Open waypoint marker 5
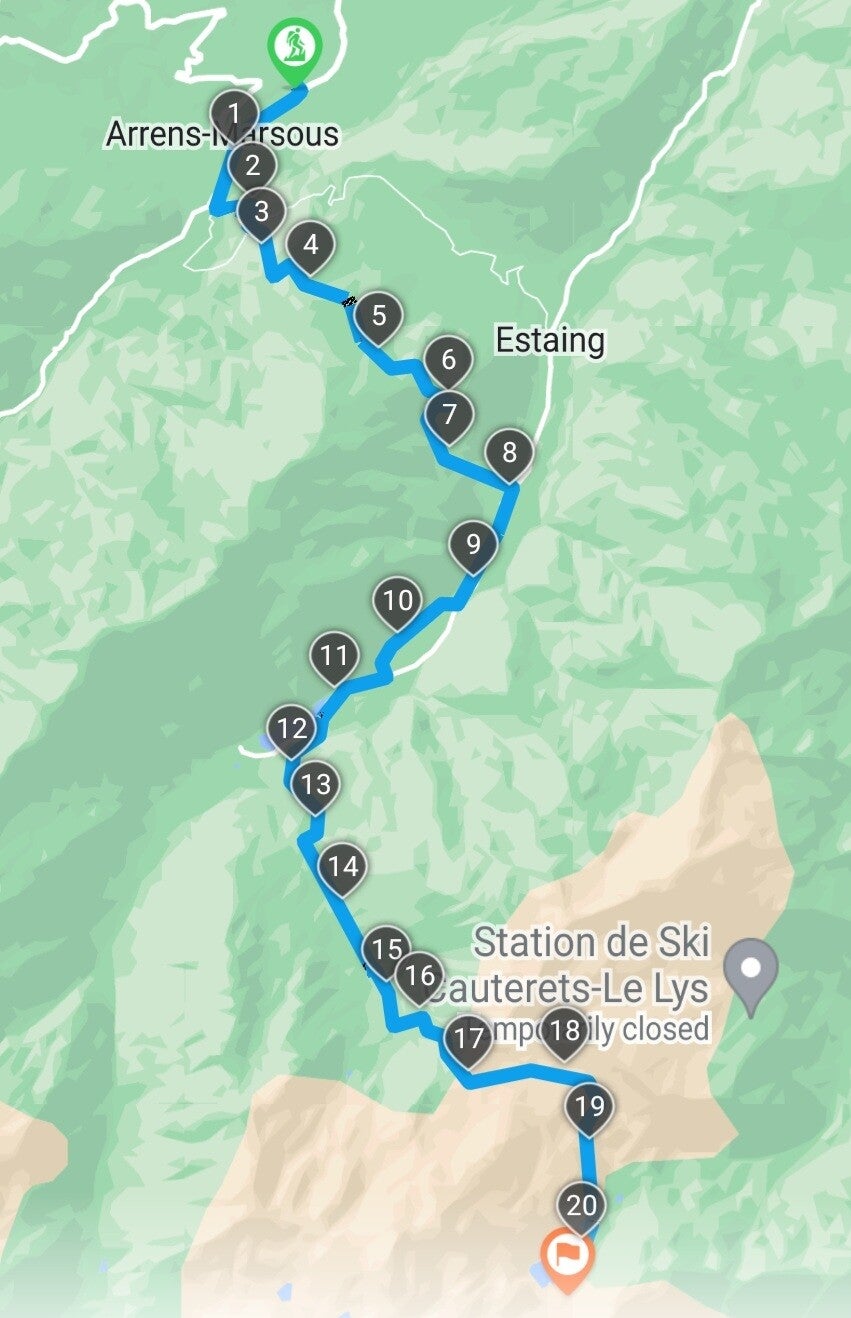The width and height of the screenshot is (851, 1318). [x=378, y=317]
